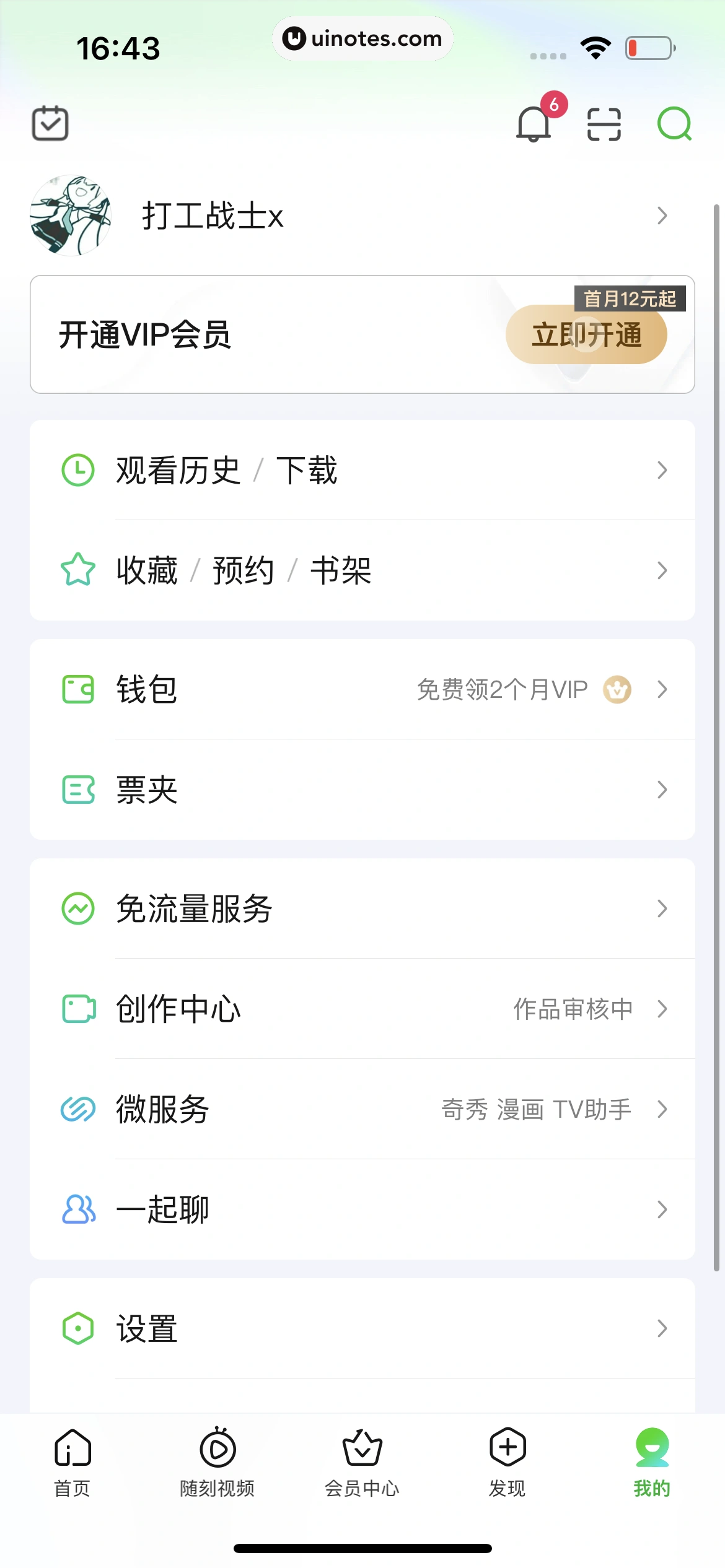Screen dimensions: 725x1568
Task: Open the daily check-in calendar icon
Action: click(50, 123)
